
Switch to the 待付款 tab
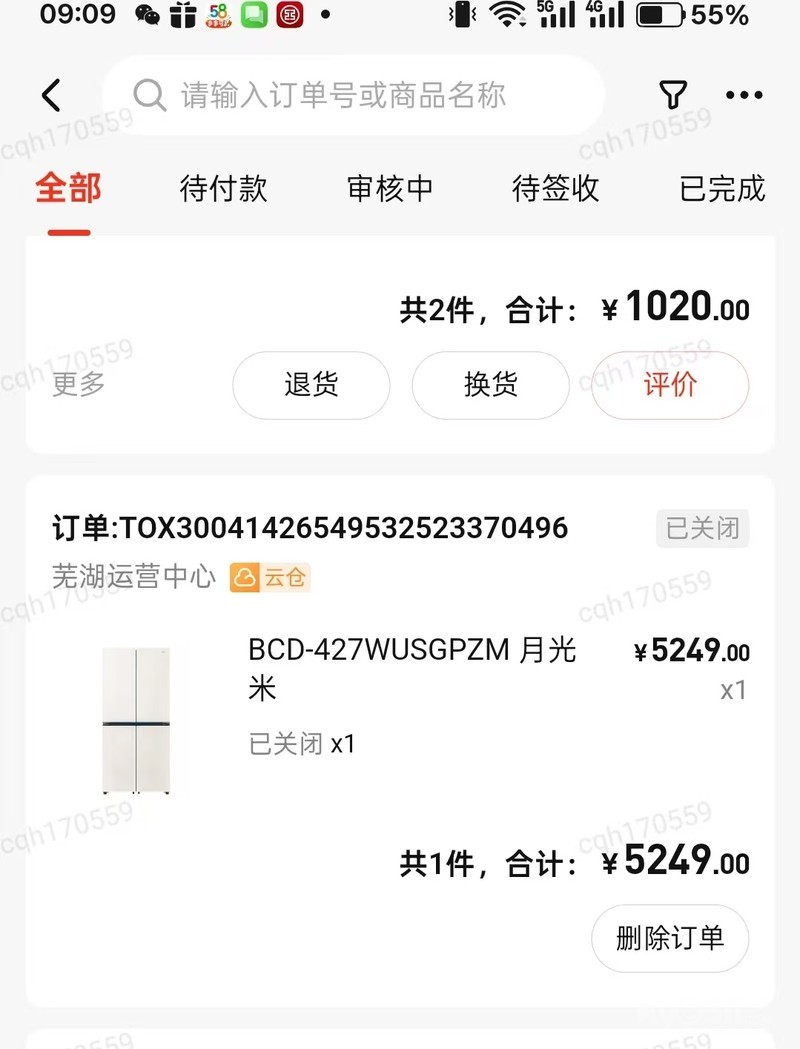pos(224,188)
